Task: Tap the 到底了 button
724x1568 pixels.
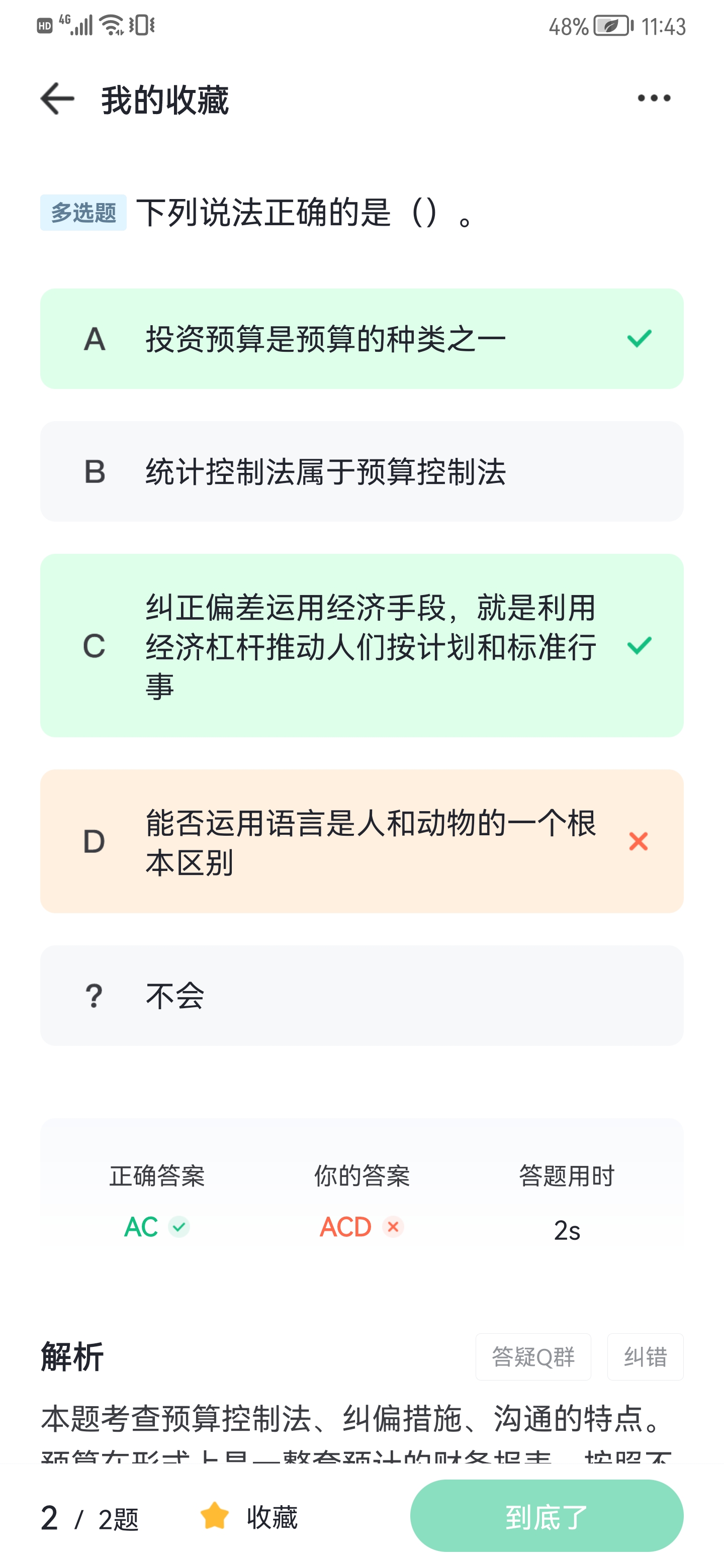Action: click(x=546, y=1516)
